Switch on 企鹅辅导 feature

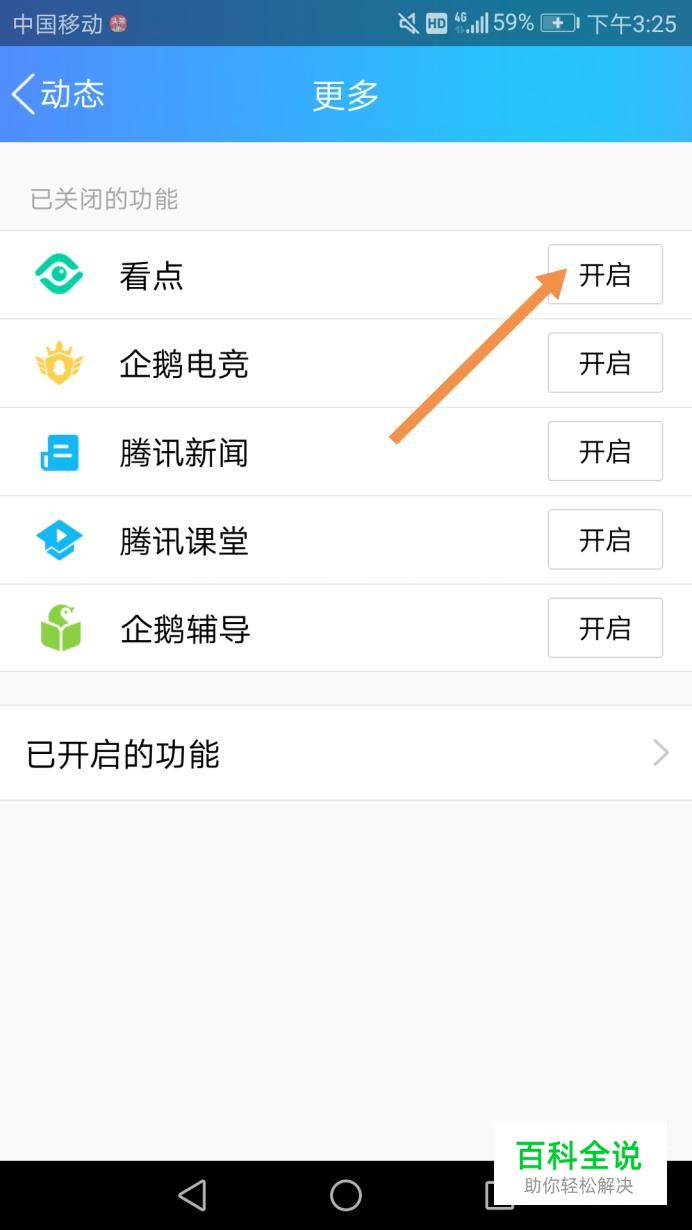[605, 628]
